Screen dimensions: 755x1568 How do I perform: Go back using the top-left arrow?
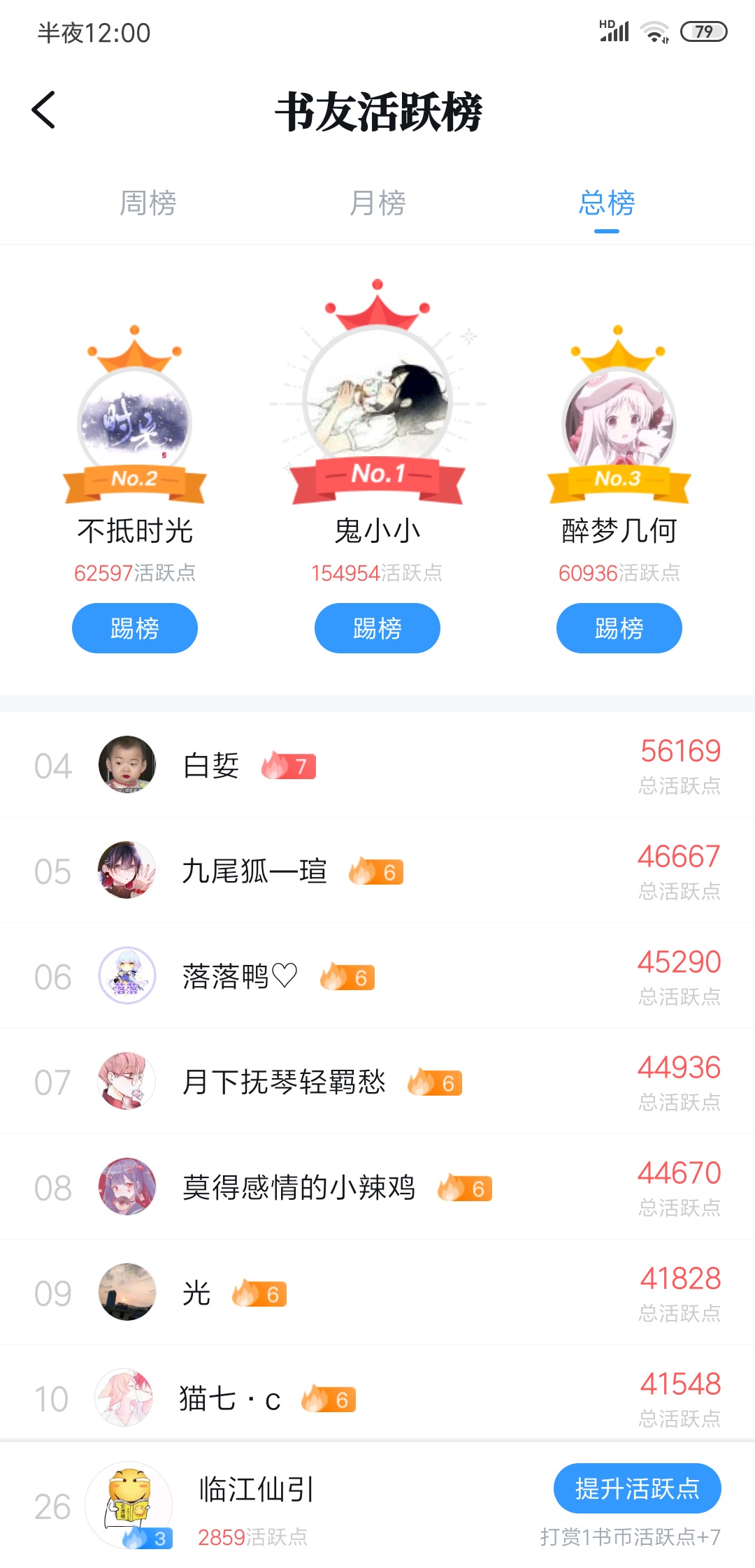point(43,110)
